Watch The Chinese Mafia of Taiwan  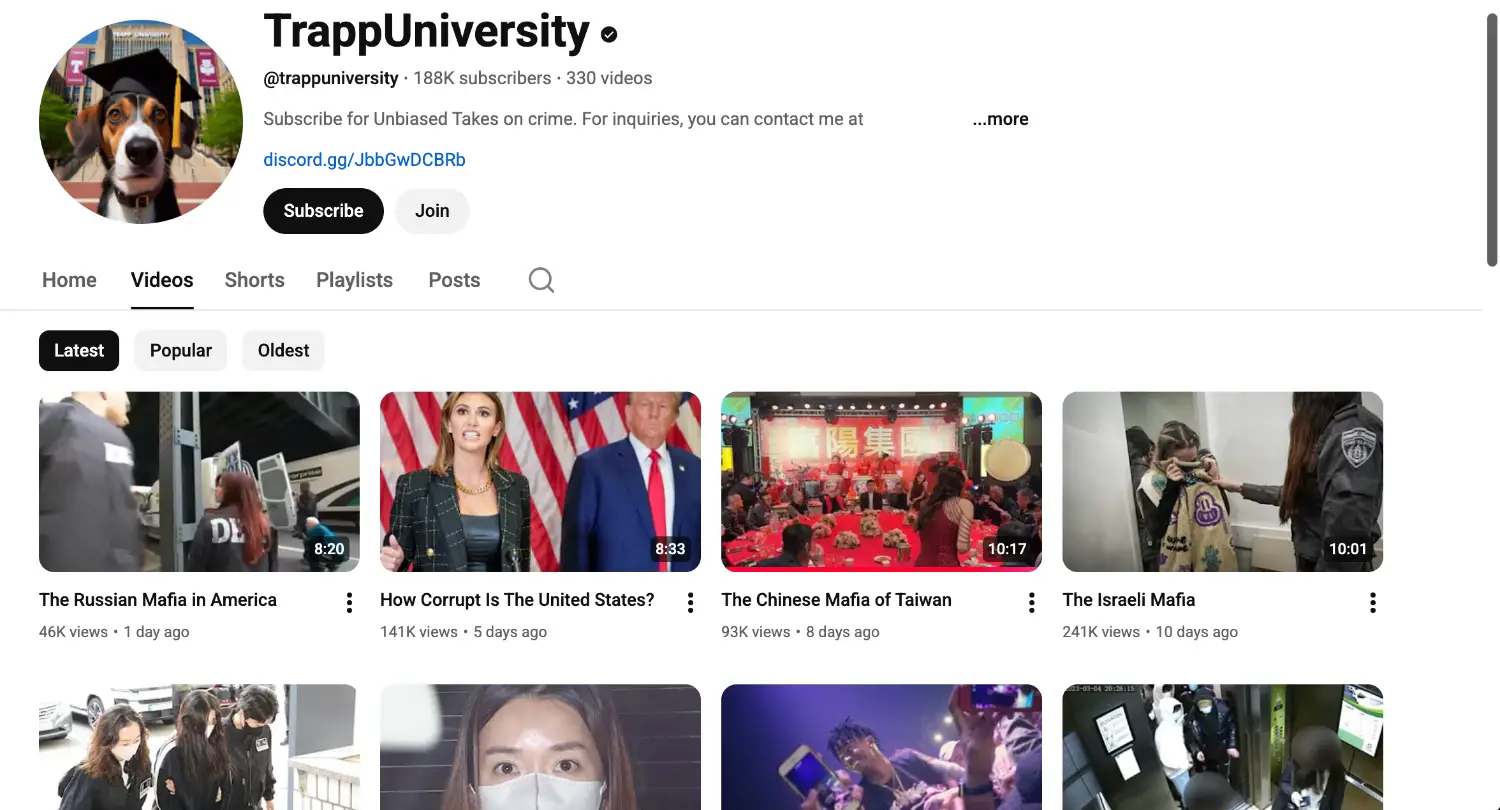click(881, 481)
